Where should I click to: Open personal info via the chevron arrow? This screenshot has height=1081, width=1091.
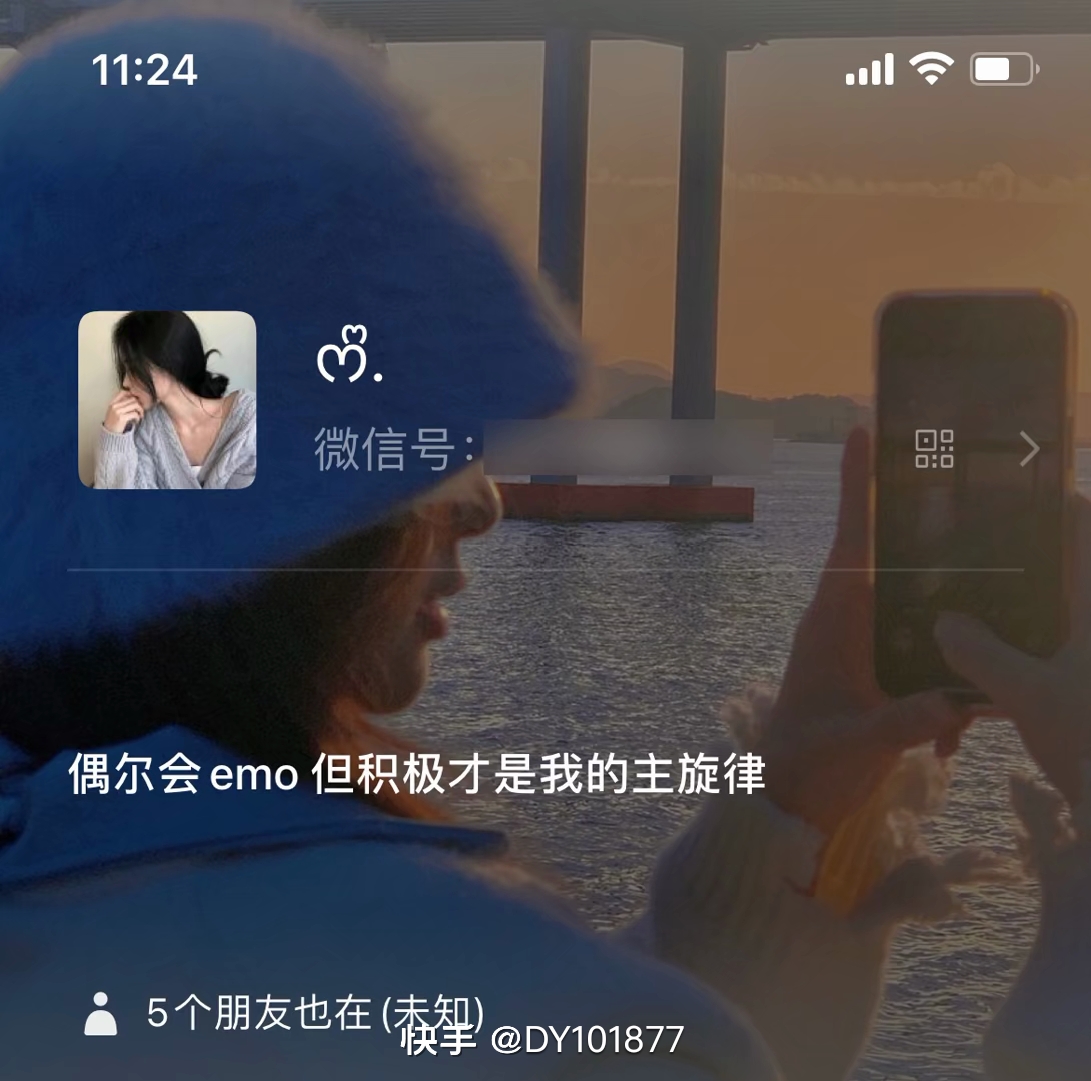point(1029,450)
